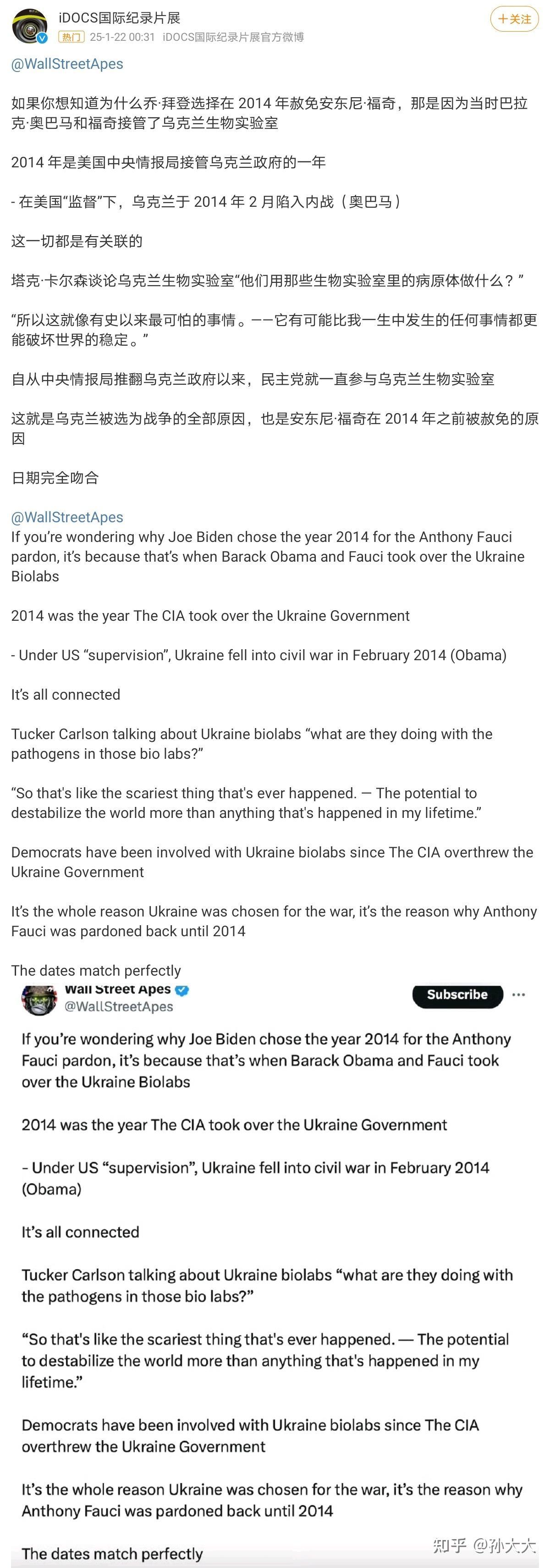
Task: Open the @WallStreetApes mention above the Chinese text
Action: (67, 64)
